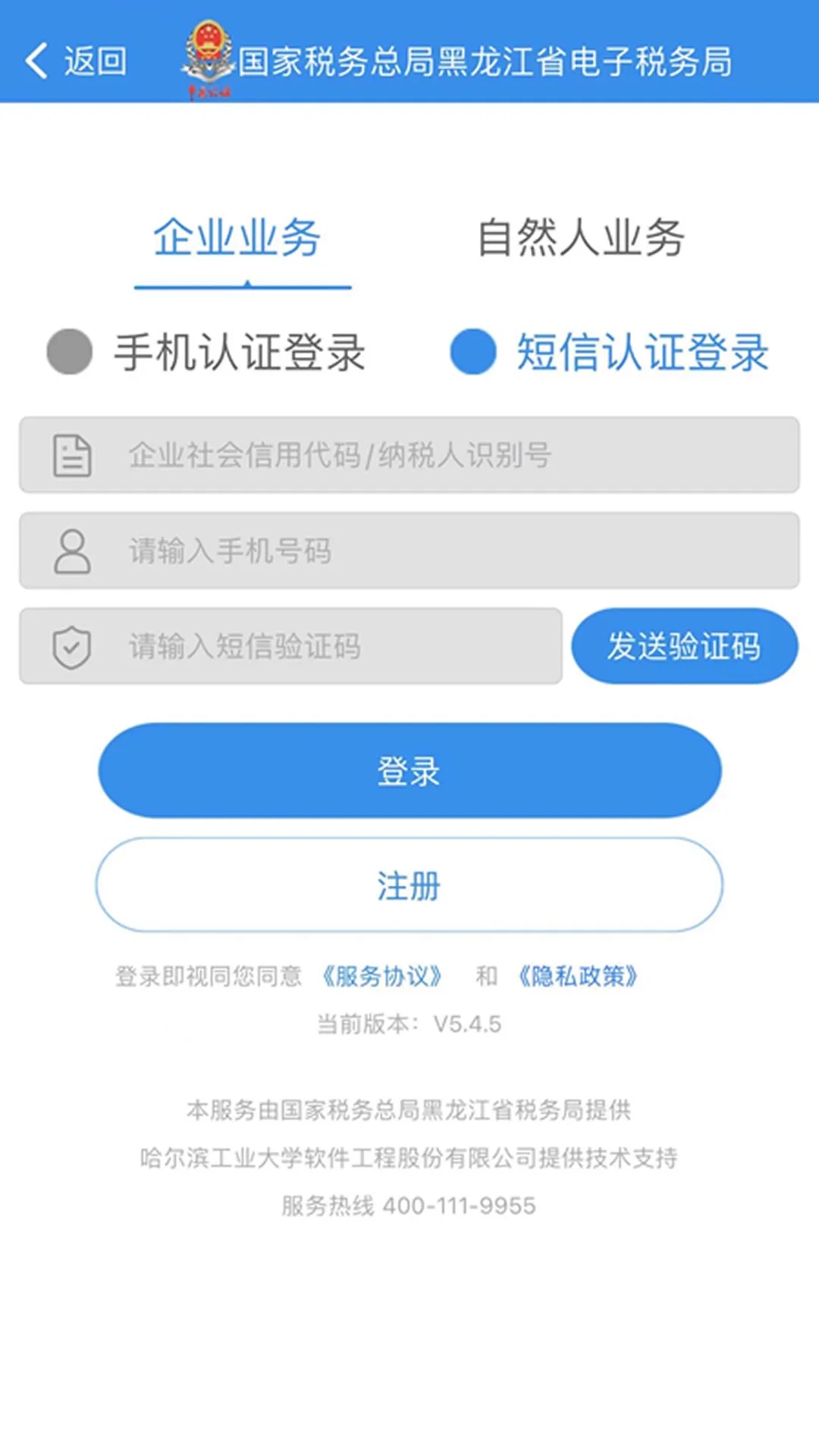Click the 发送验证码 send code button
The height and width of the screenshot is (1456, 819).
click(683, 645)
